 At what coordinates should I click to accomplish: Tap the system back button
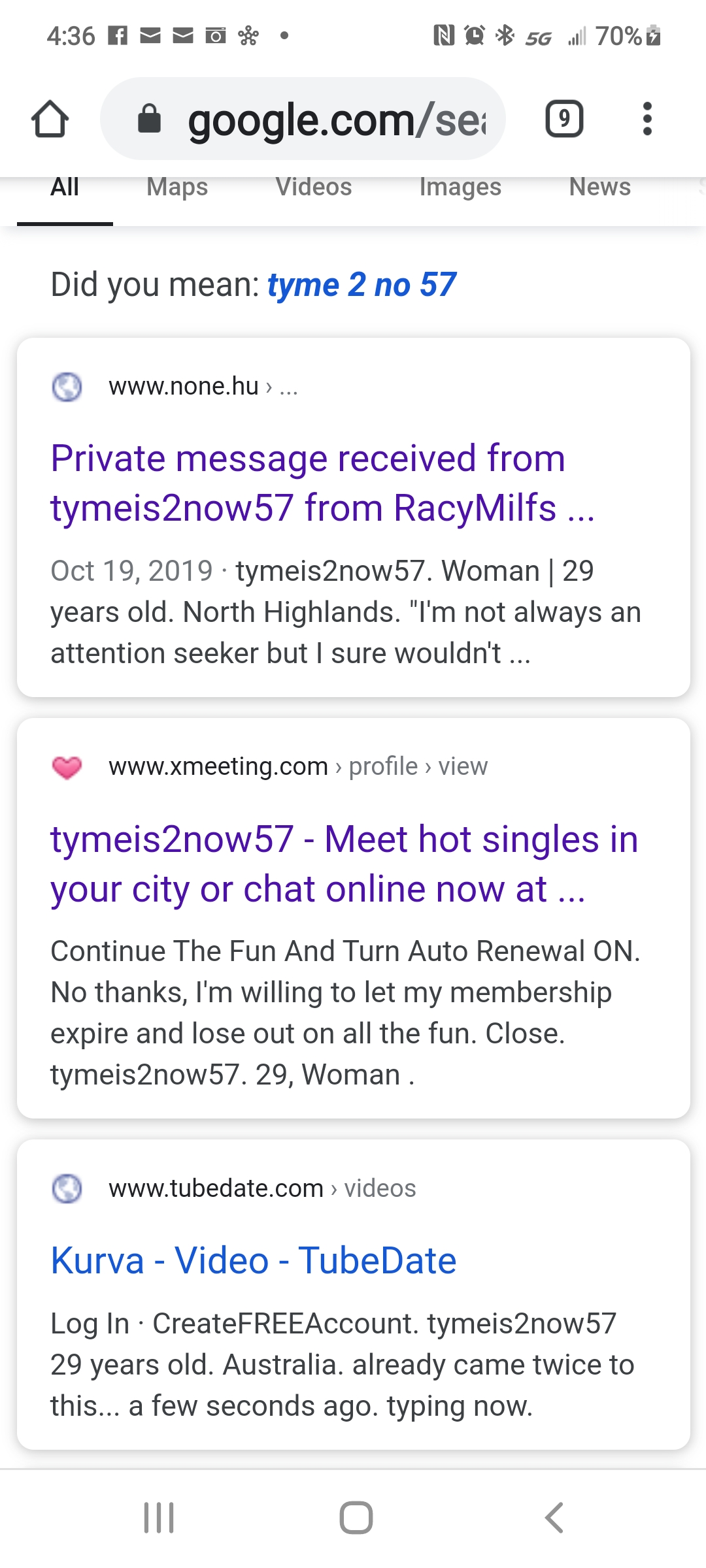(x=554, y=1517)
